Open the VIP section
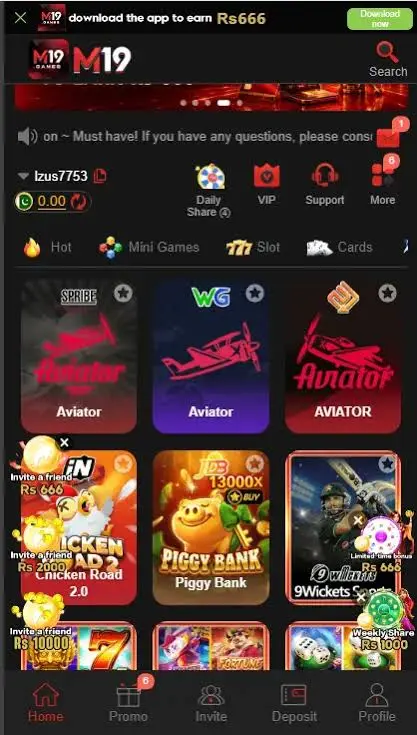 (267, 184)
